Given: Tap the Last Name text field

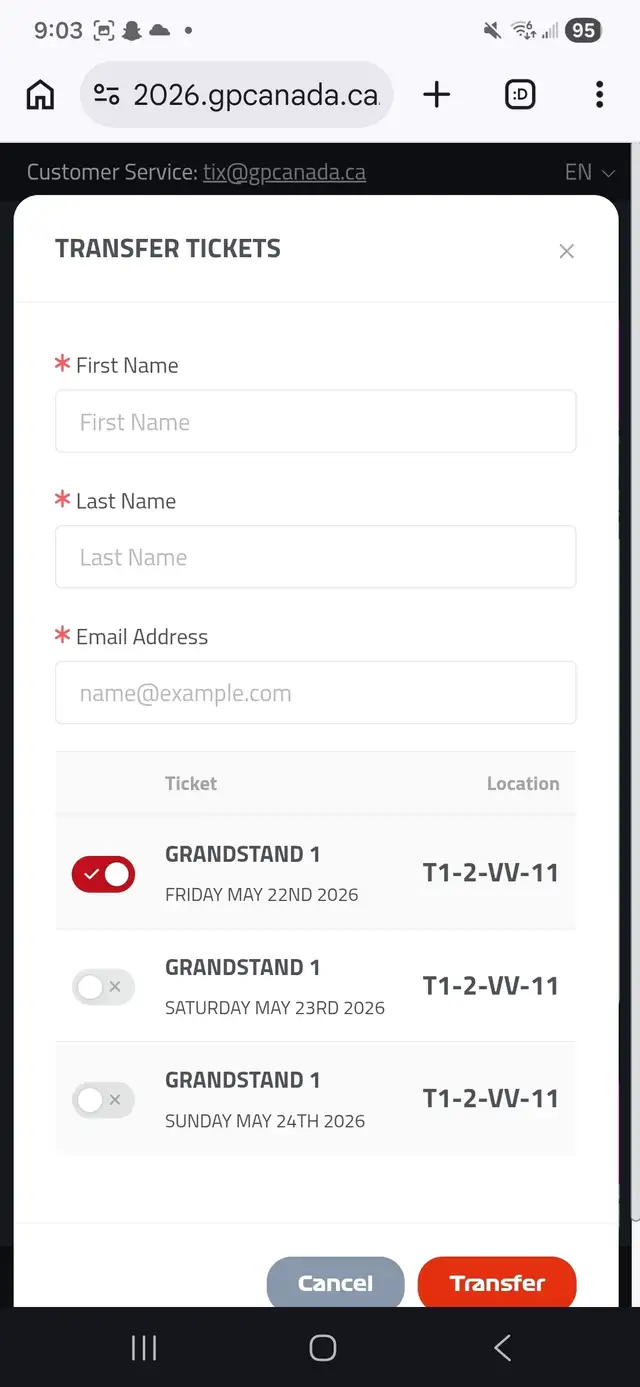Looking at the screenshot, I should [x=315, y=557].
